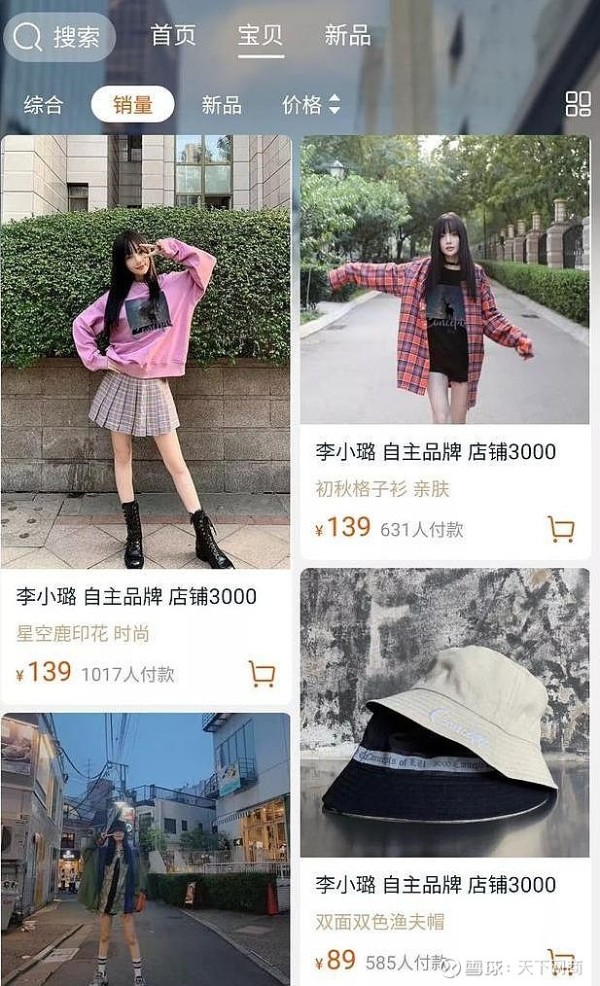Open the 搜索 search box

[59, 36]
